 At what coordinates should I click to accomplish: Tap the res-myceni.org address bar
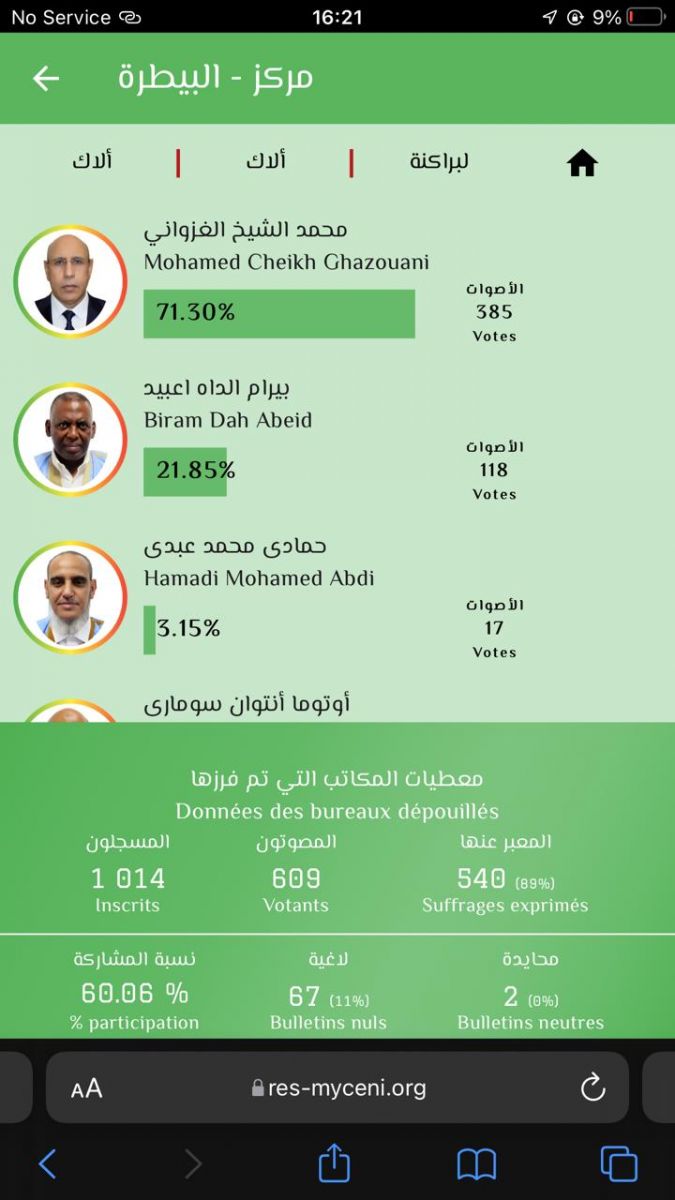point(340,1088)
